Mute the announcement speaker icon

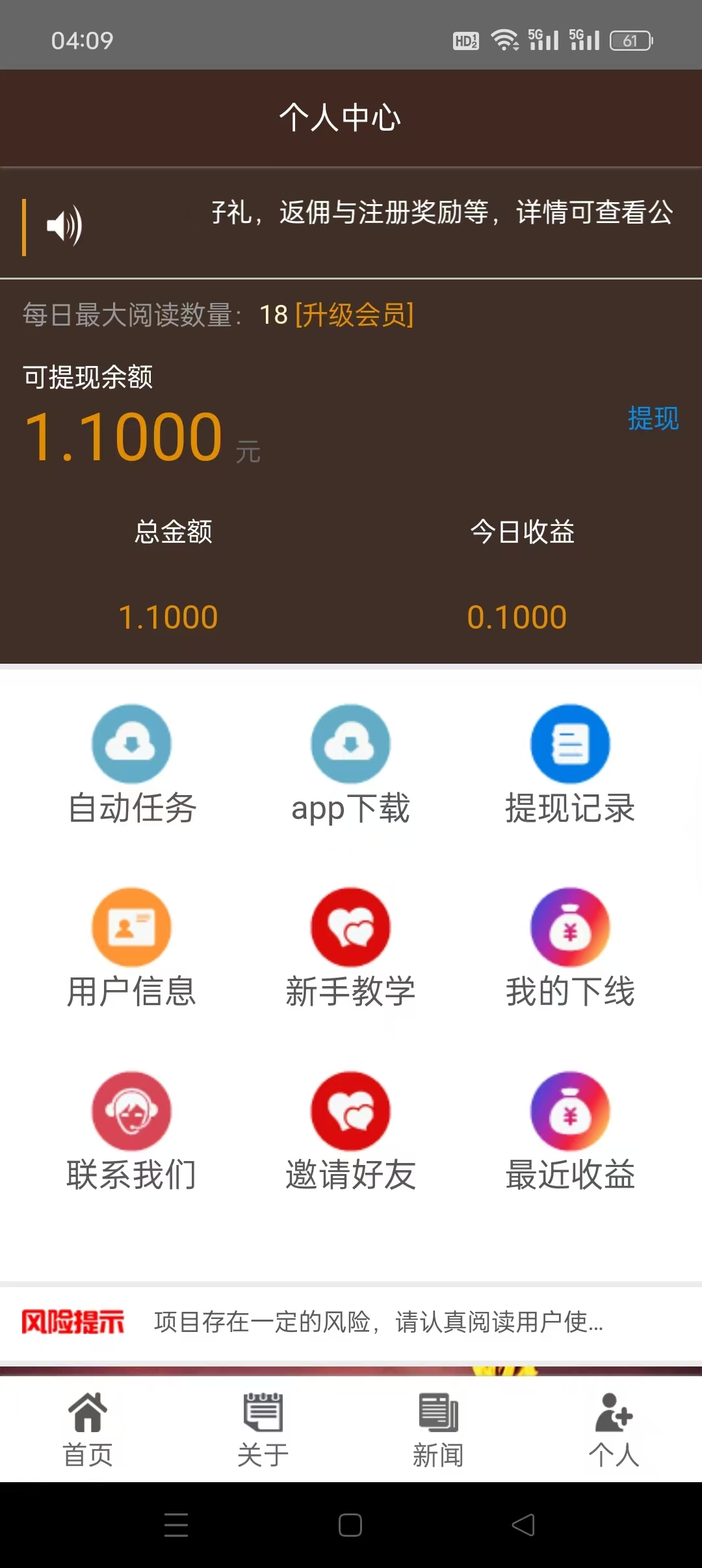tap(65, 224)
